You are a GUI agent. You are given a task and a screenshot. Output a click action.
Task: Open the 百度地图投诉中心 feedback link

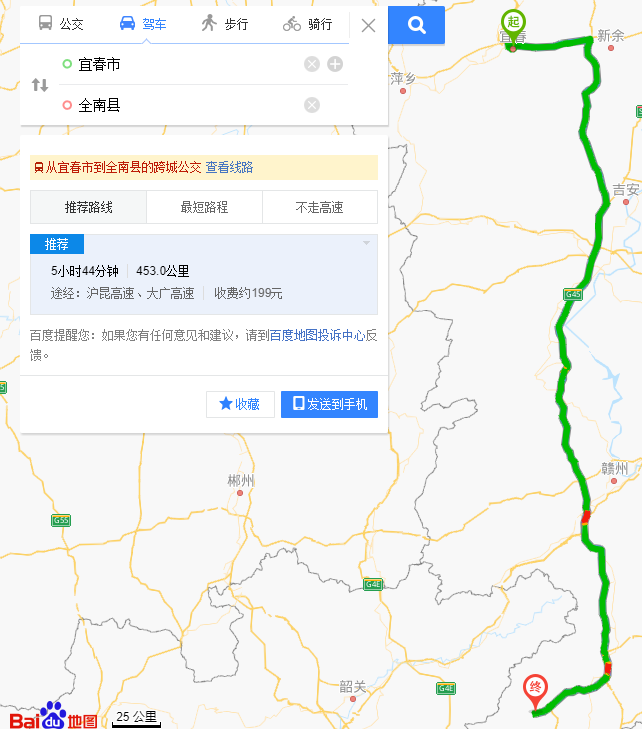coord(316,336)
